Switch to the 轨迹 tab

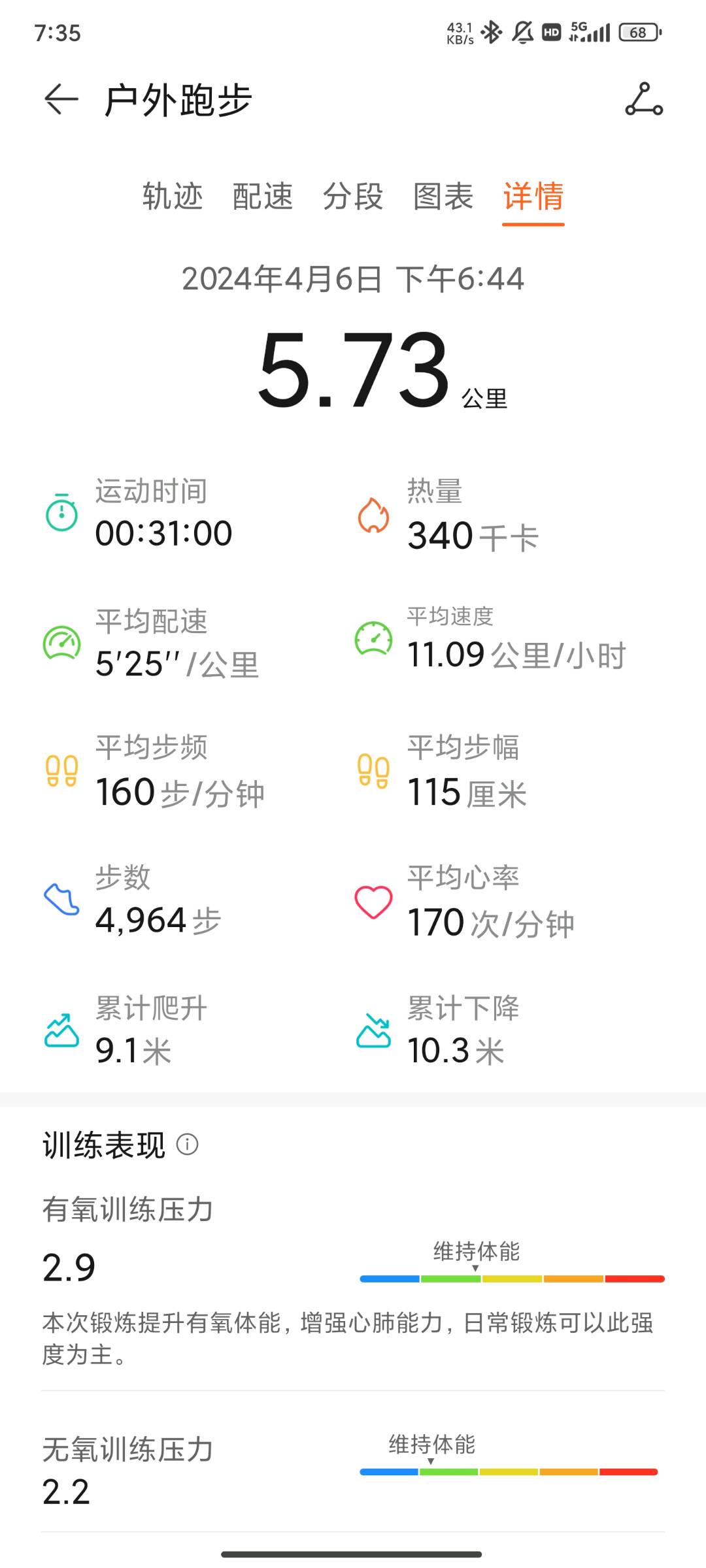[x=173, y=196]
